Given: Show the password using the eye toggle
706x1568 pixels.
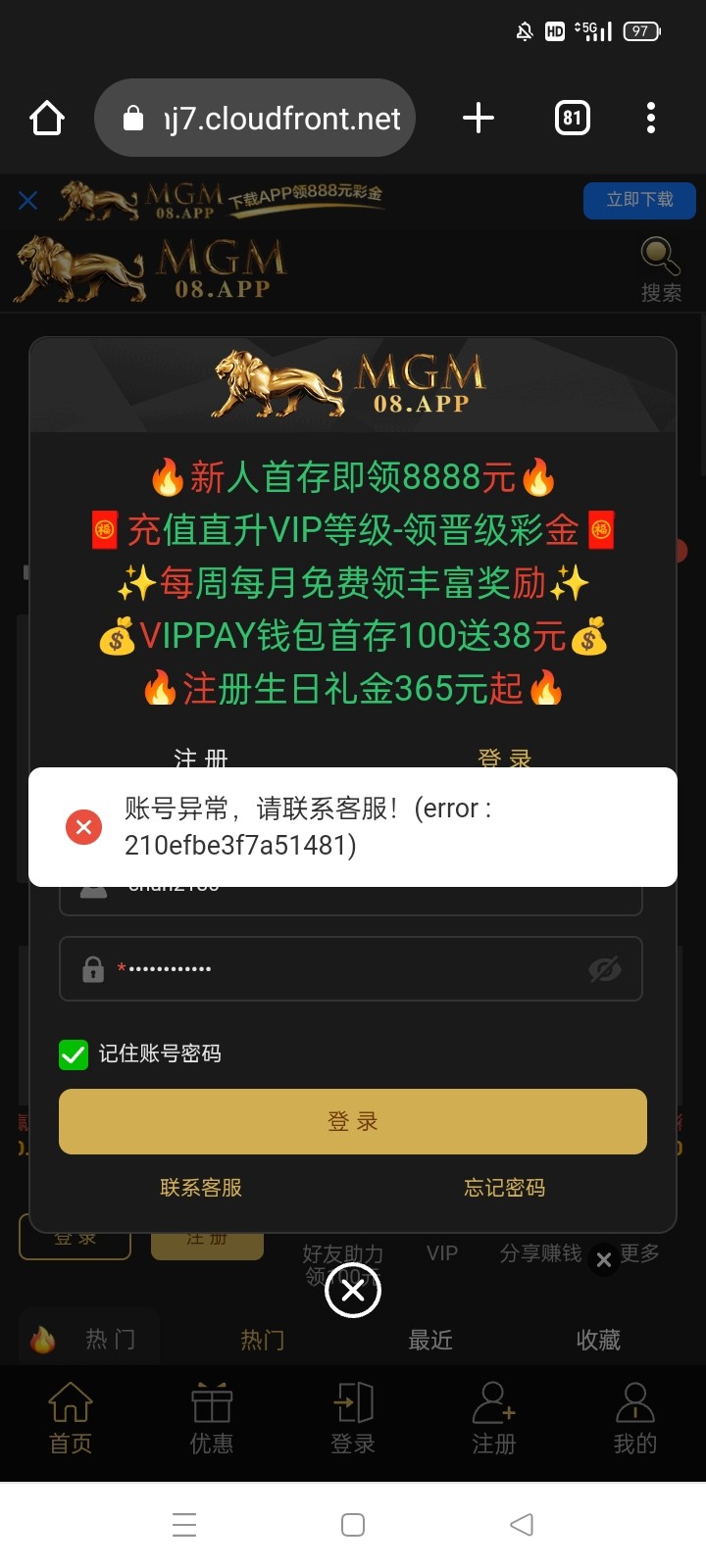Looking at the screenshot, I should point(605,969).
